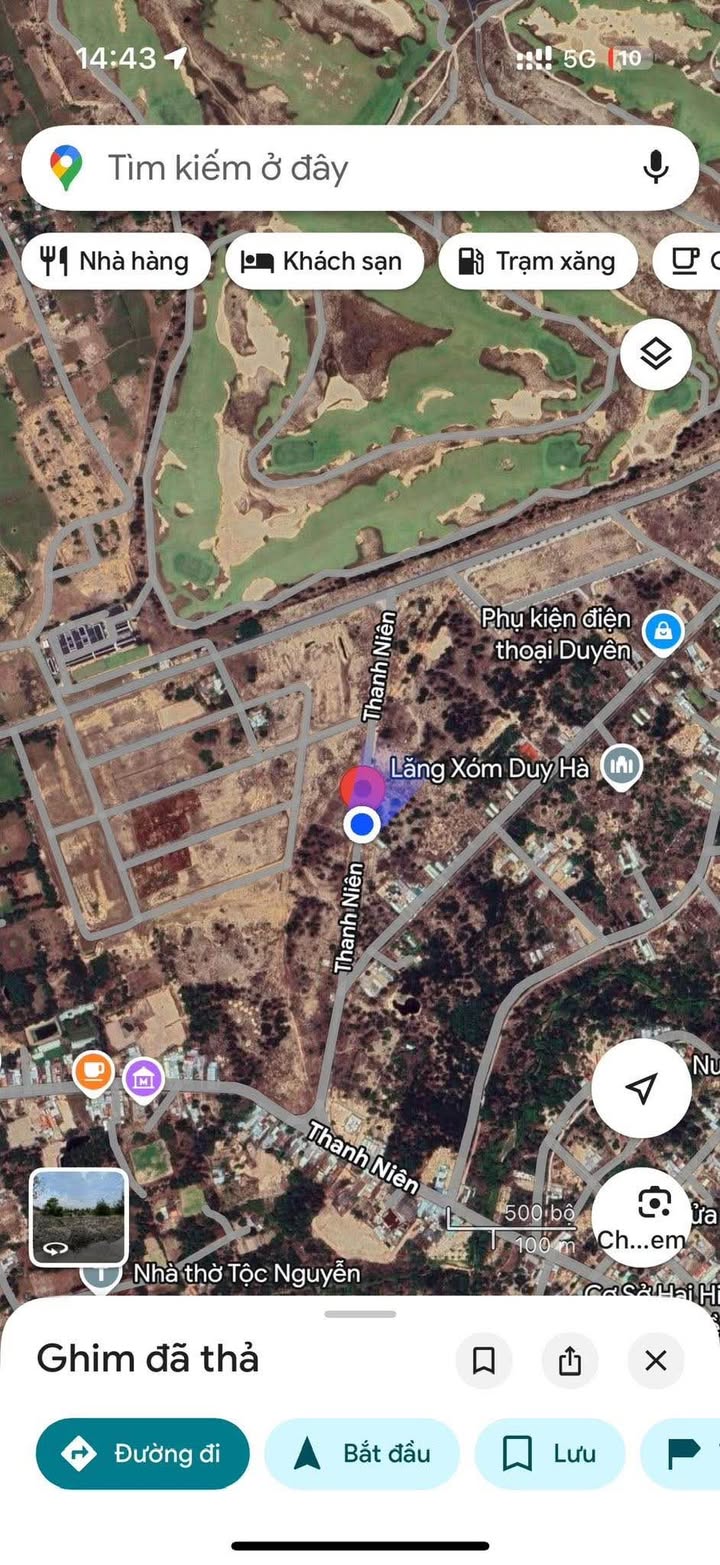Bookmark the dropped pin with the icon

484,1360
